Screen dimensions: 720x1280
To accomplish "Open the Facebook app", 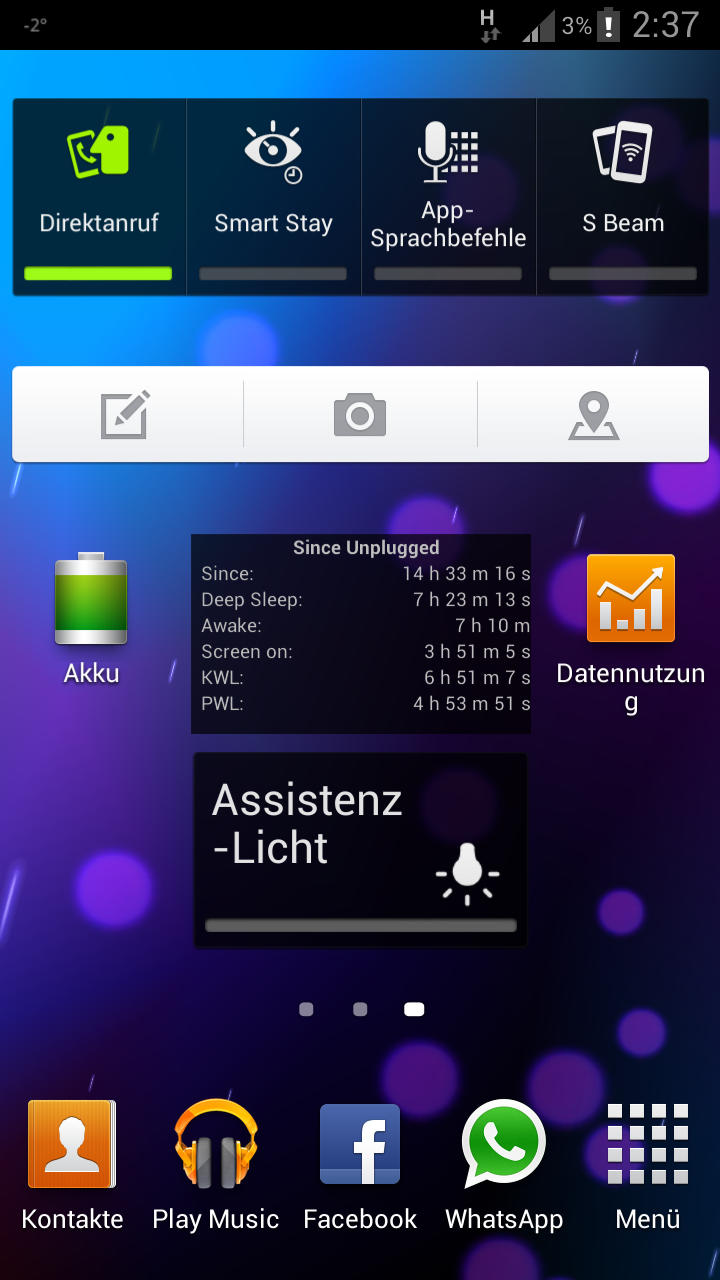I will pyautogui.click(x=360, y=1166).
